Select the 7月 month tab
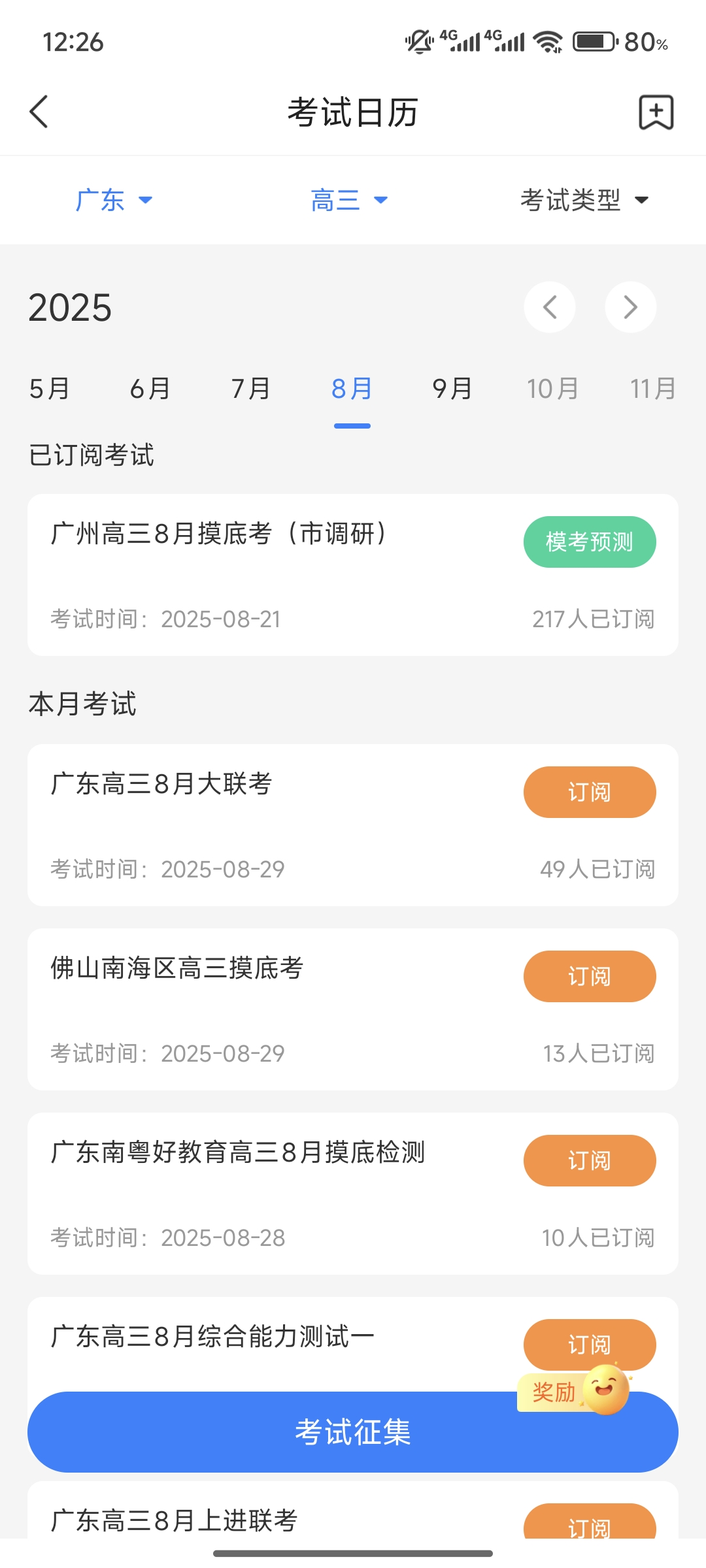This screenshot has height=1568, width=706. (x=251, y=389)
